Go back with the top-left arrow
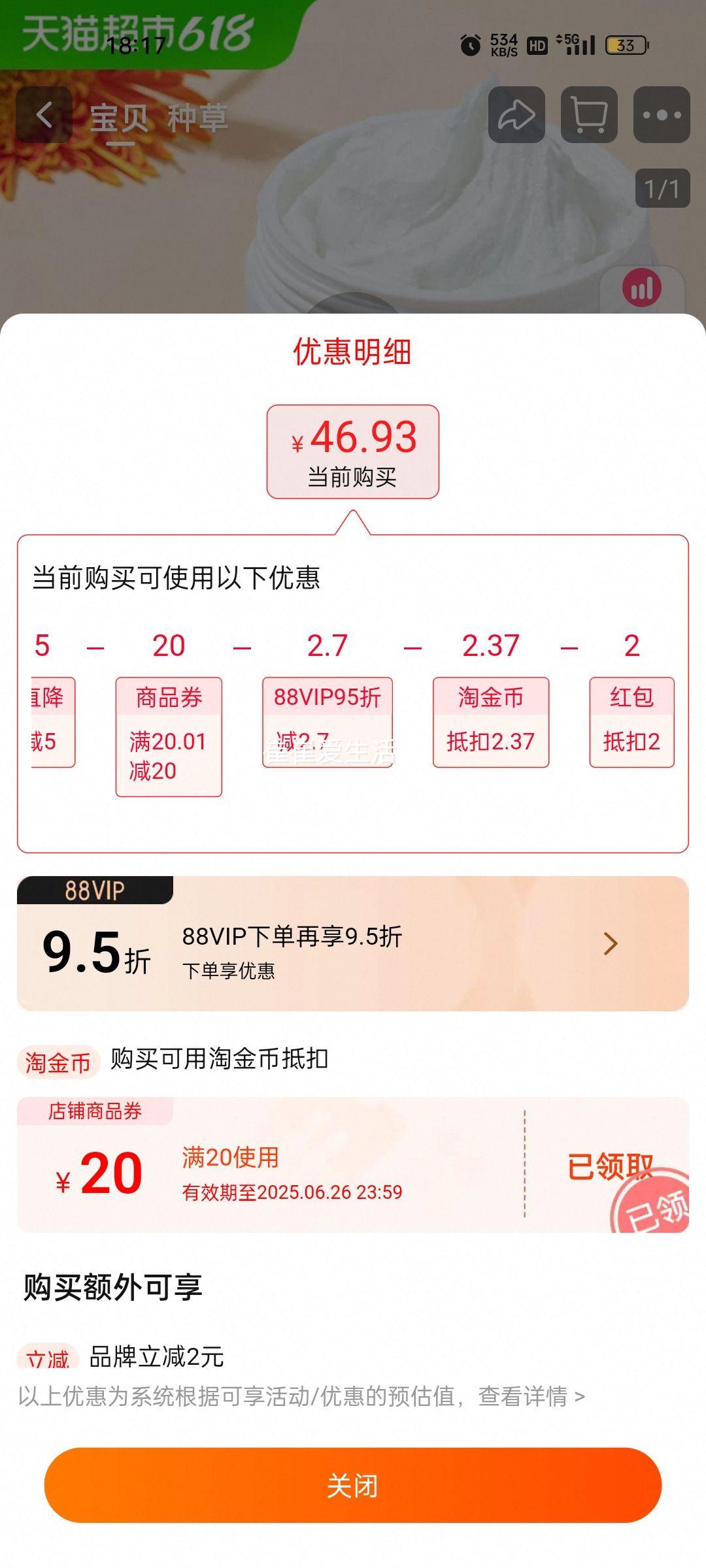Image resolution: width=706 pixels, height=1568 pixels. tap(44, 115)
